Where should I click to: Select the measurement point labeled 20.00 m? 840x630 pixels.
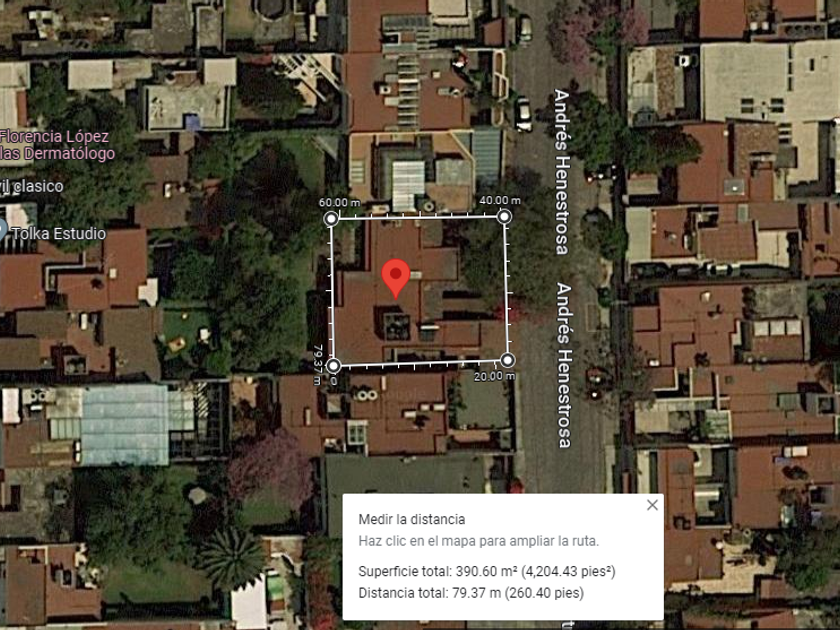point(507,360)
